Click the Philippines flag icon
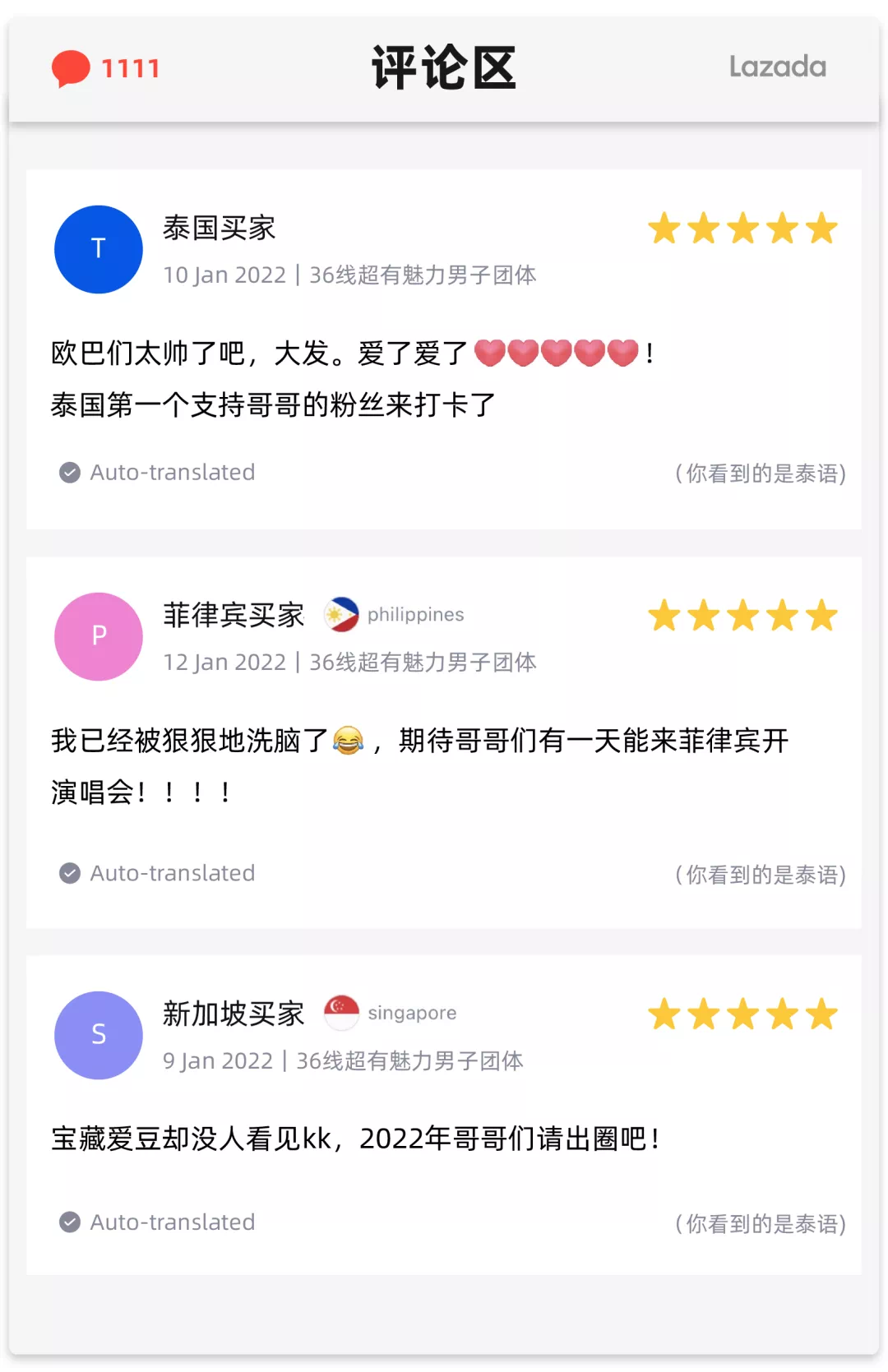This screenshot has height=1372, width=888. pyautogui.click(x=342, y=613)
